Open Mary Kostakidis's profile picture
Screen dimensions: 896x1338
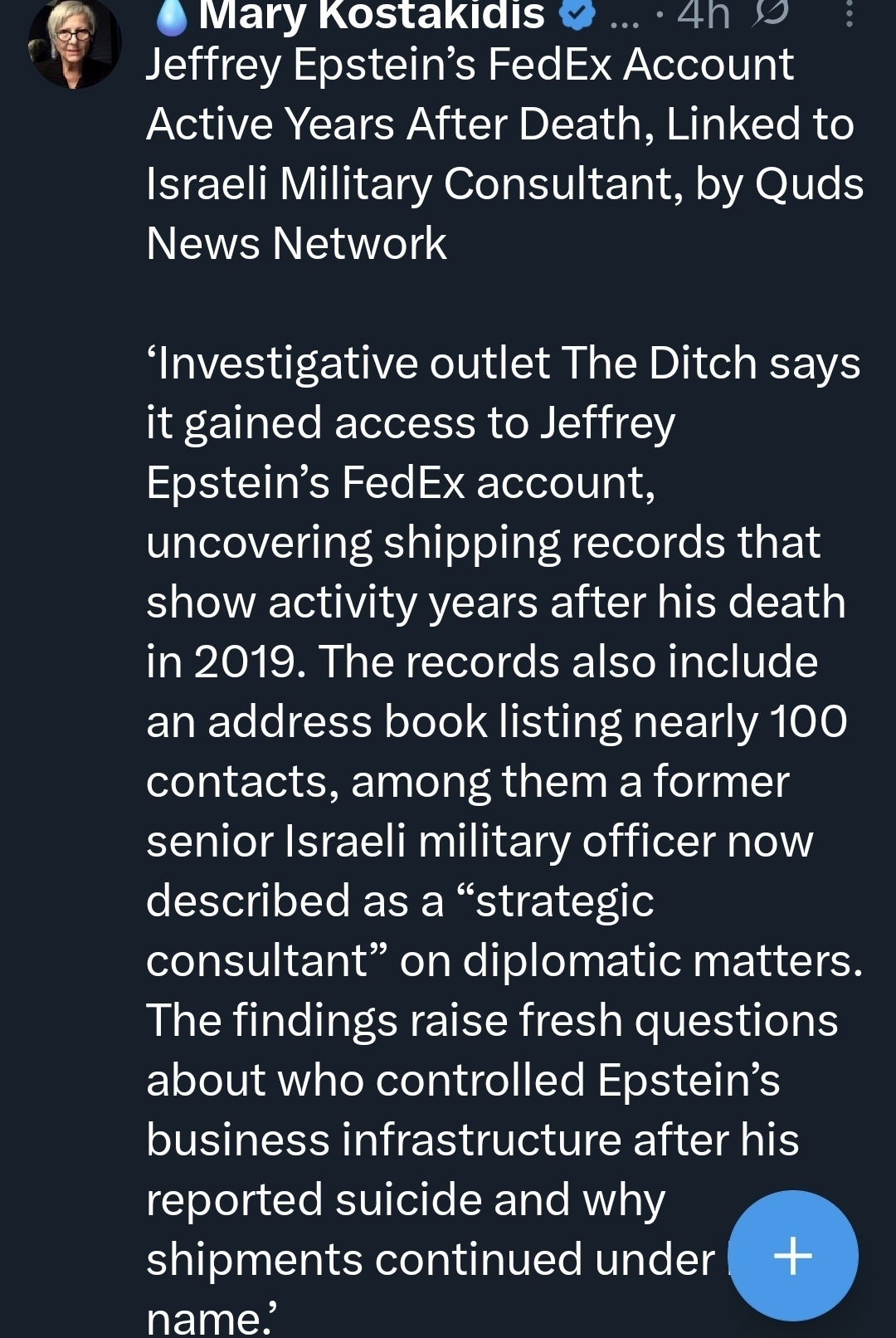[x=73, y=43]
